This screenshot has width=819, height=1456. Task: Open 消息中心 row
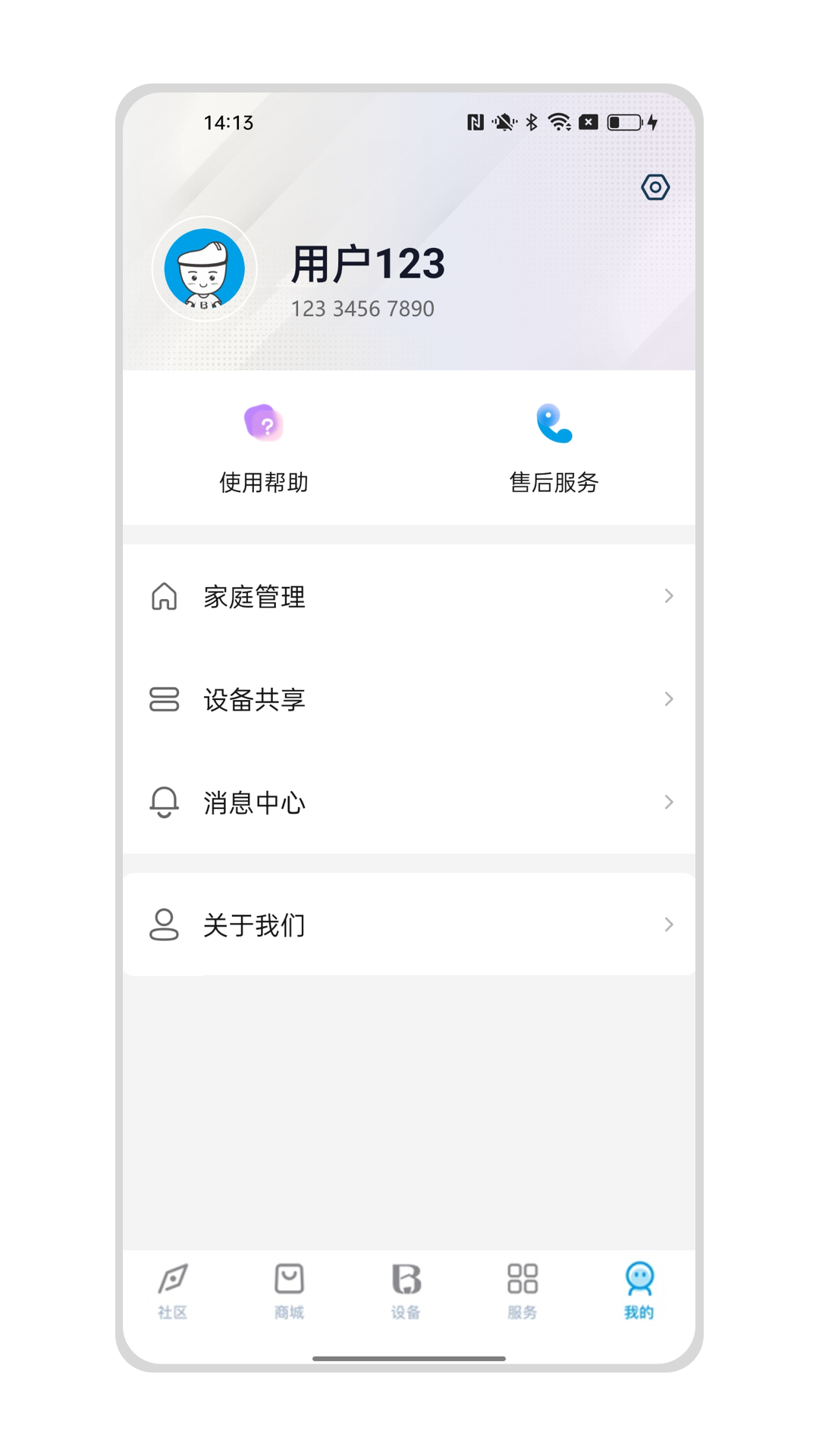(409, 802)
